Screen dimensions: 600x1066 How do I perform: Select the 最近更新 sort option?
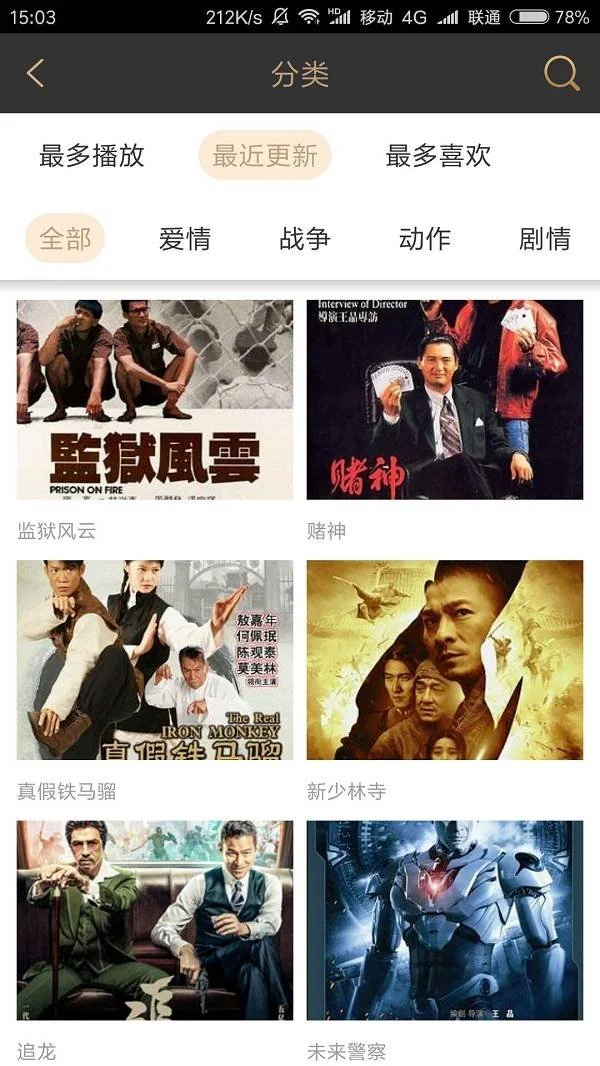(265, 156)
